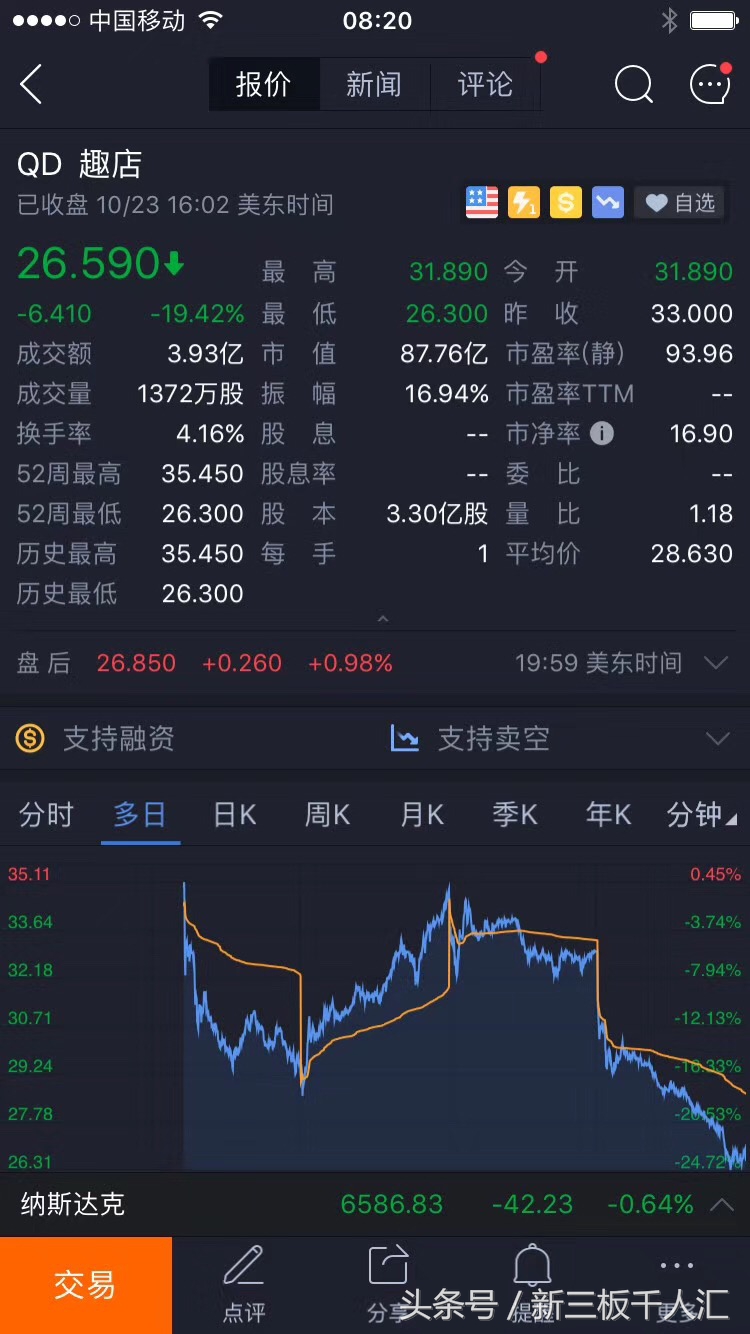Screen dimensions: 750x1334
Task: Tap the back arrow at top left
Action: tap(32, 85)
